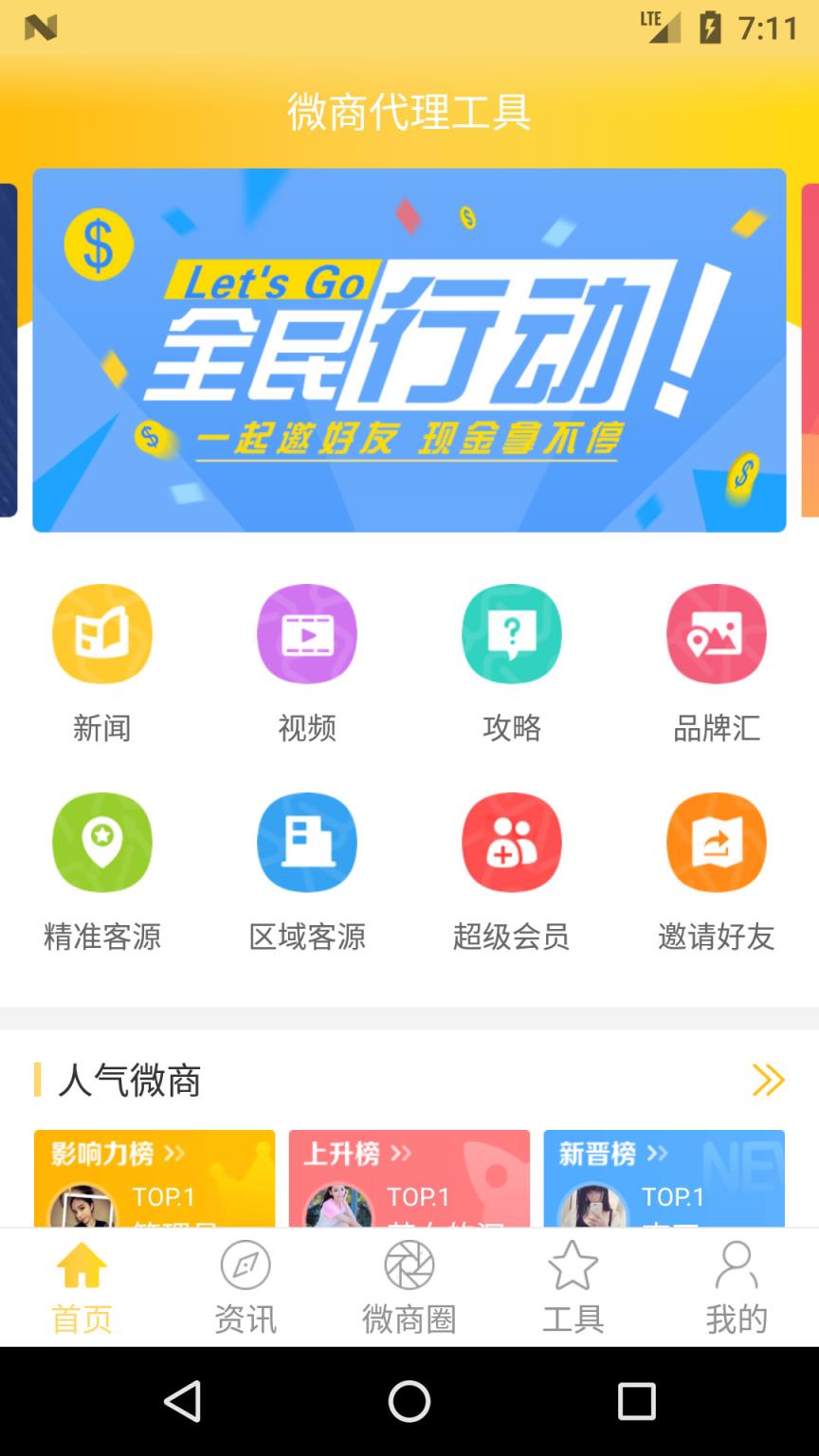Open the 视频 (Video) icon
Image resolution: width=819 pixels, height=1456 pixels.
pyautogui.click(x=306, y=633)
